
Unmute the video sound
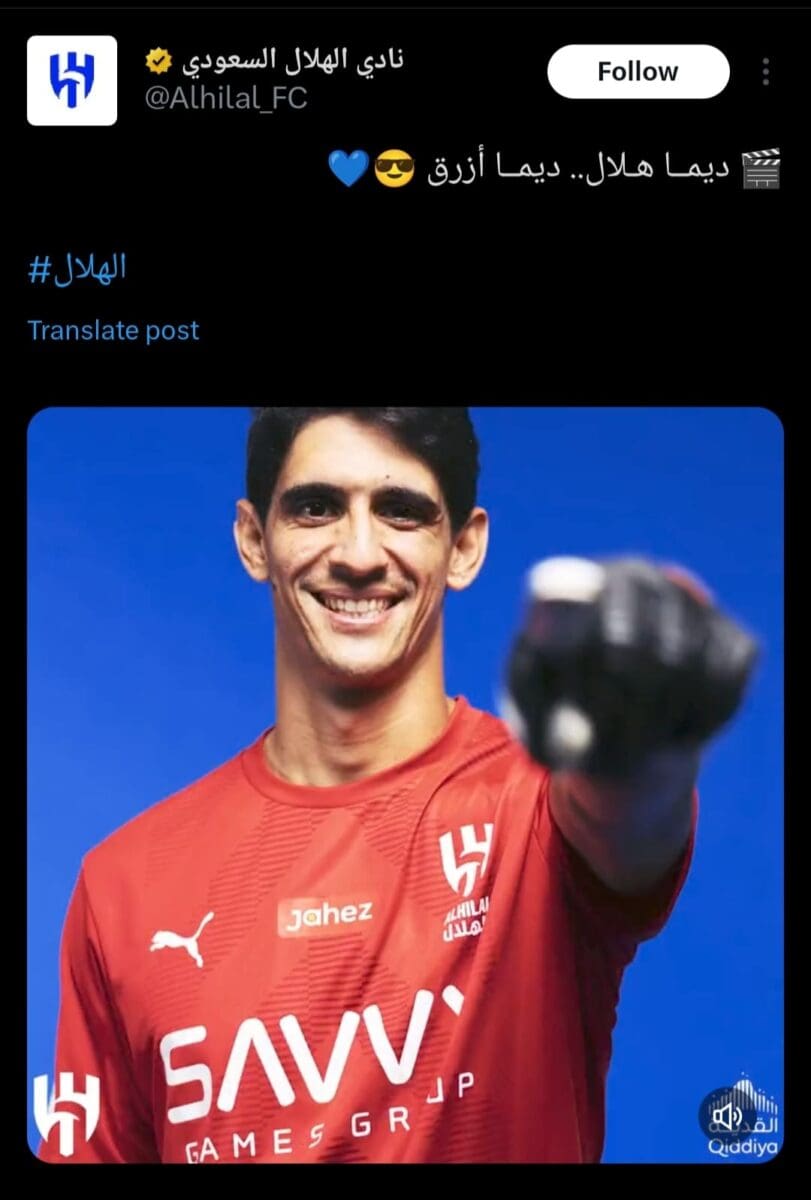click(728, 1115)
